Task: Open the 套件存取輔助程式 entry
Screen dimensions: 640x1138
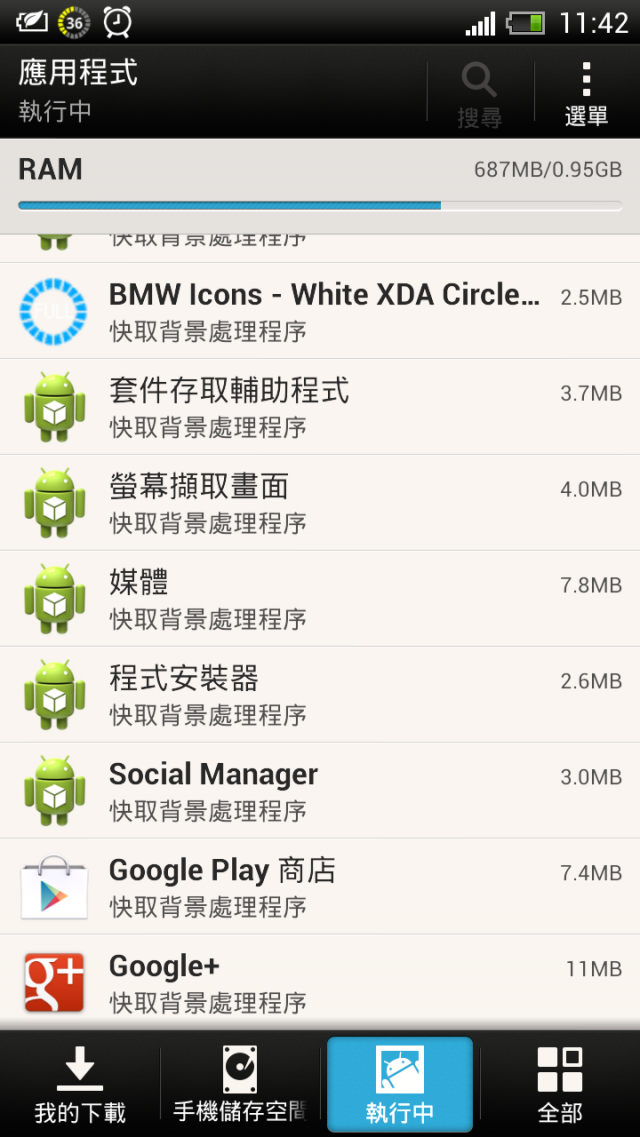Action: tap(320, 406)
